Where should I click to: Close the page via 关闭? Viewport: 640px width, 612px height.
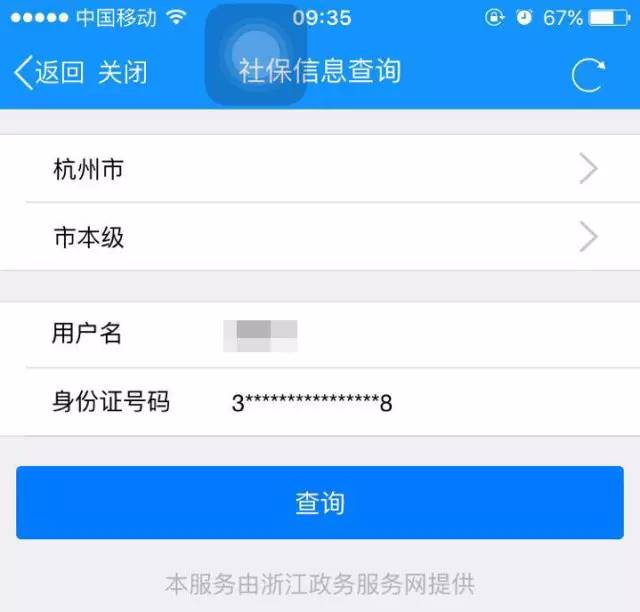point(123,73)
